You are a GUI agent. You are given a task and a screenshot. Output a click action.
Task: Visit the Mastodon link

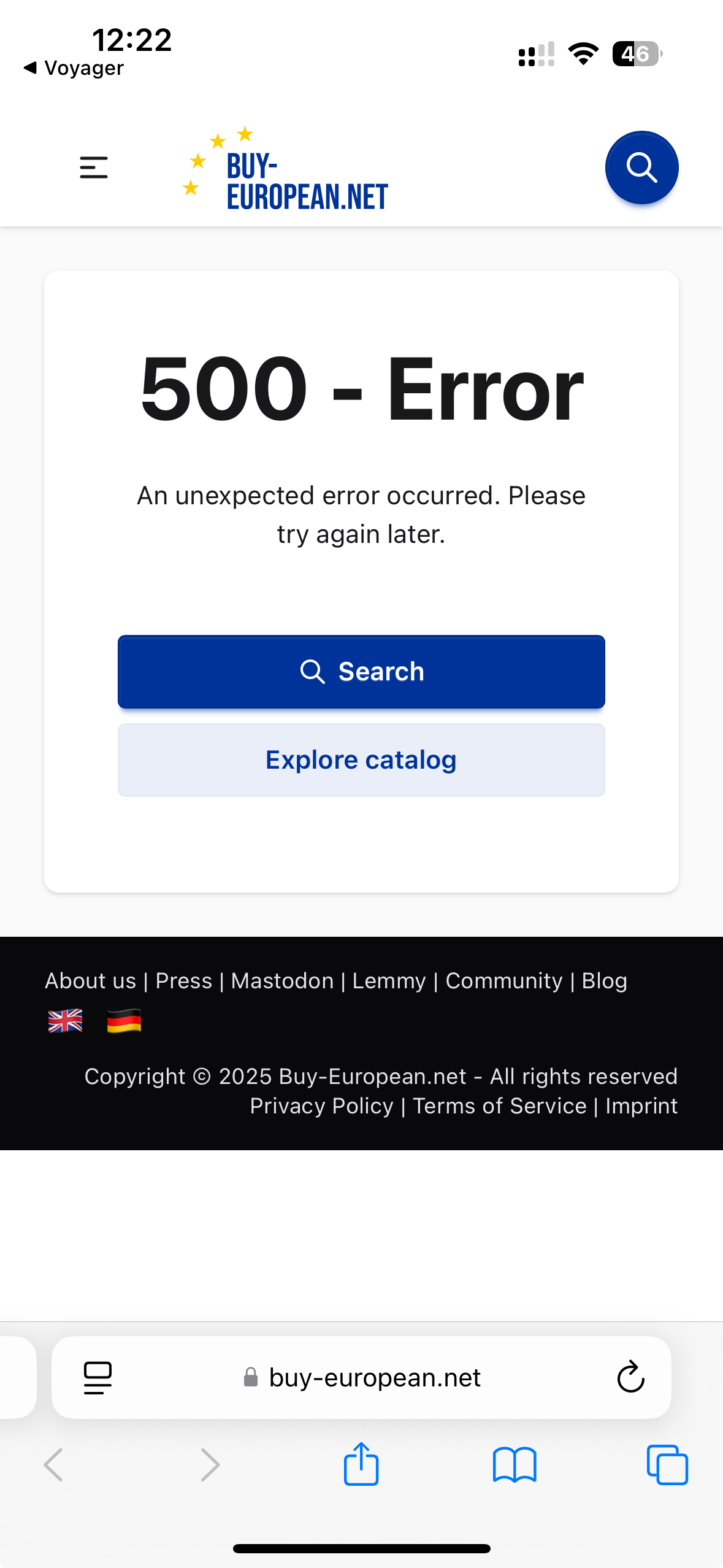click(x=282, y=981)
